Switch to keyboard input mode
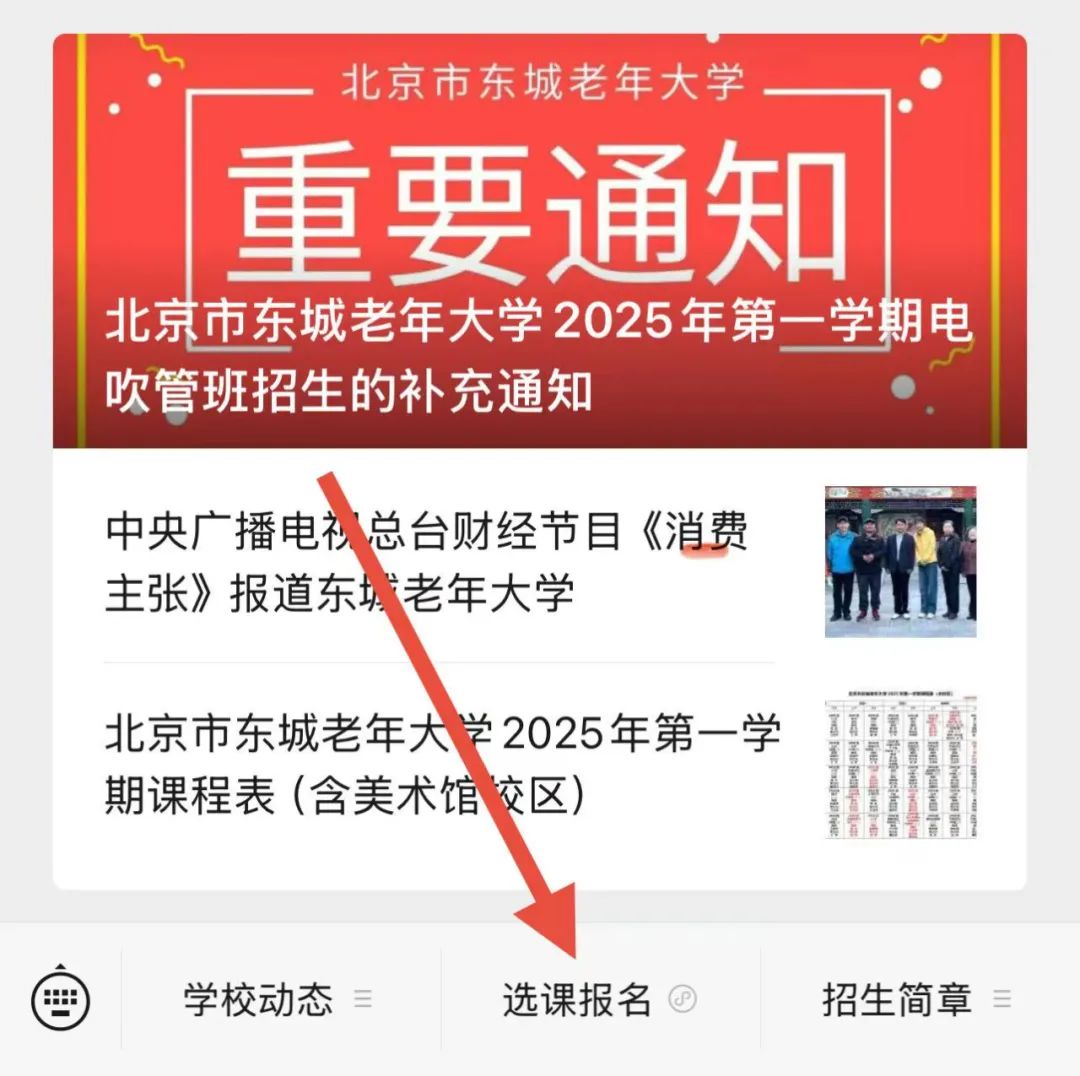Screen dimensions: 1080x1076 pyautogui.click(x=61, y=998)
